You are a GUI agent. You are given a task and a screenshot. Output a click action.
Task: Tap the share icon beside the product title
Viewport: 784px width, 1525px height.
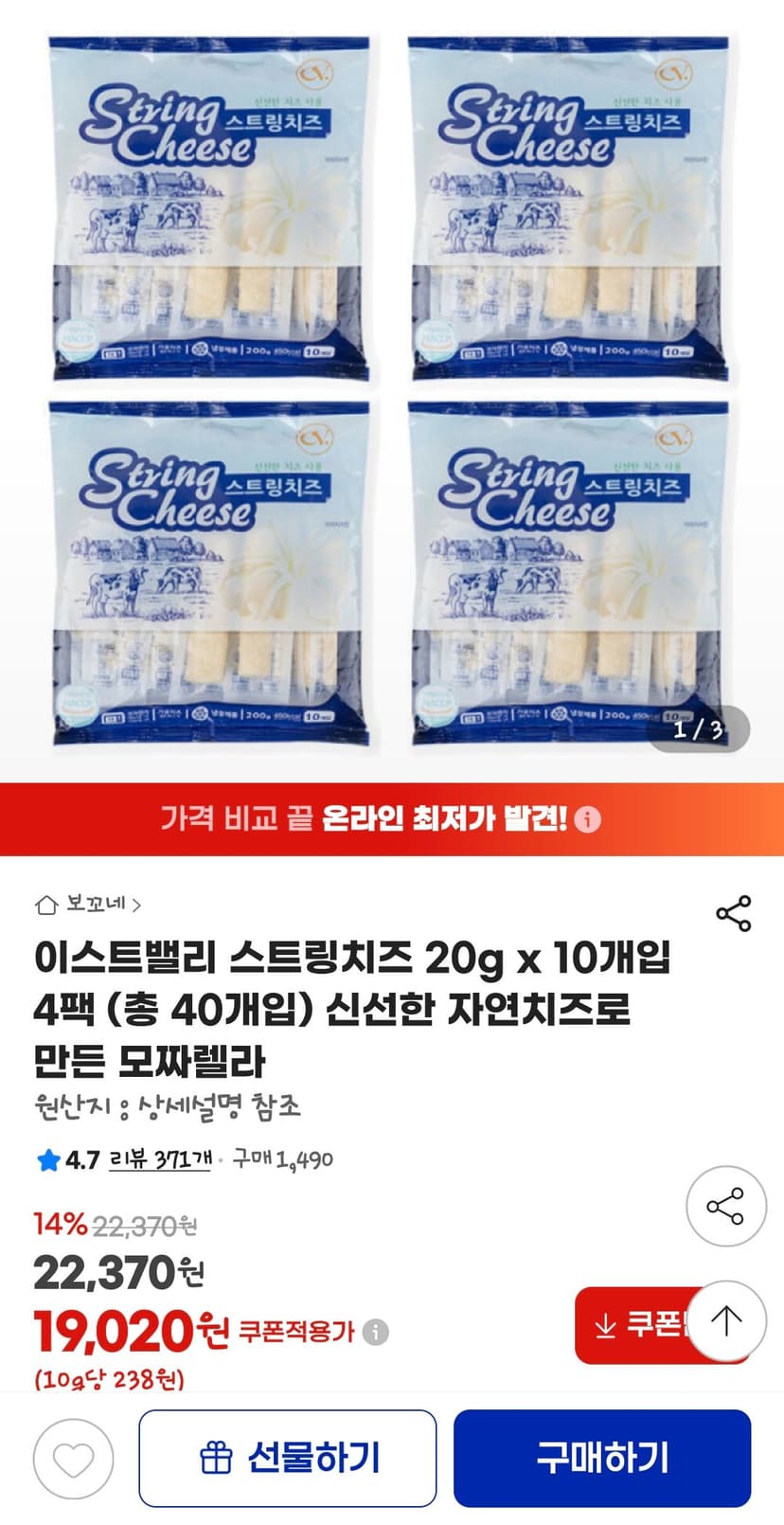click(733, 913)
